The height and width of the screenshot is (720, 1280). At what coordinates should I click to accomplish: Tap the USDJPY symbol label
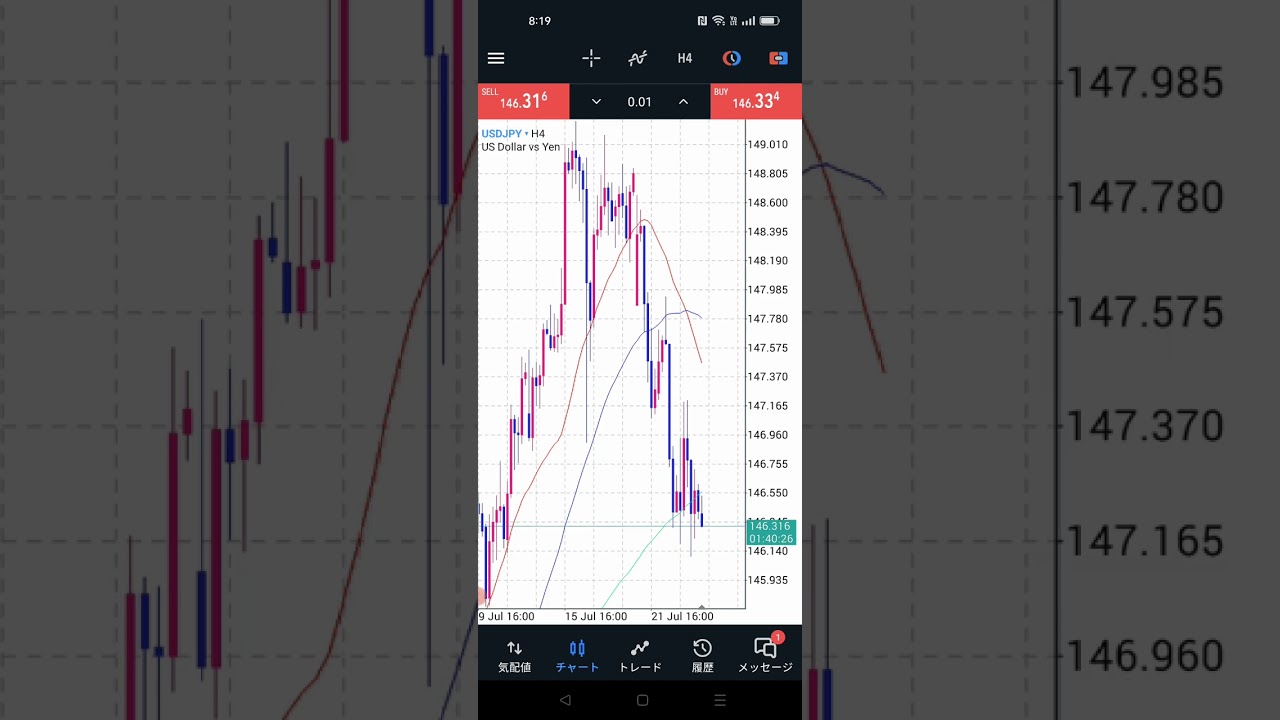(501, 133)
